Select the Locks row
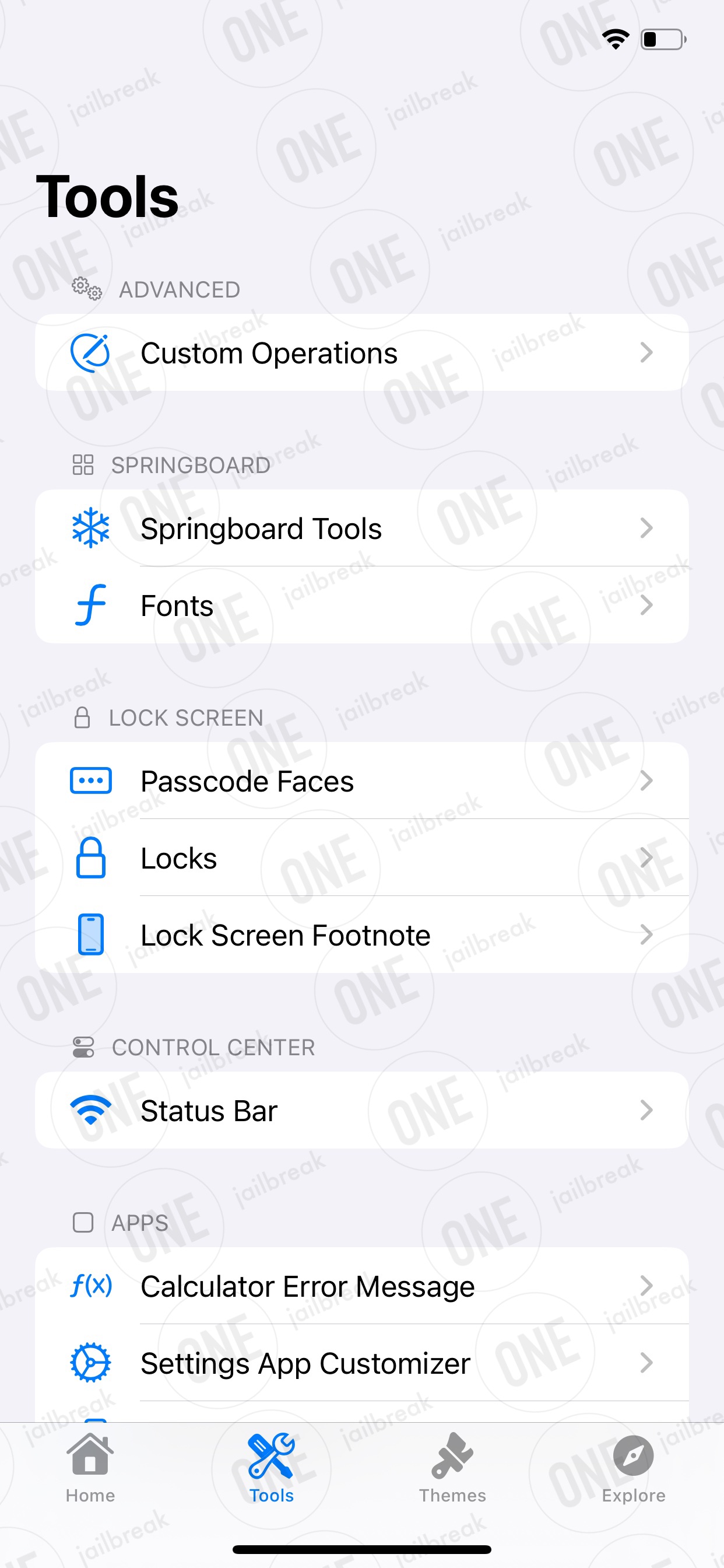 [x=362, y=857]
